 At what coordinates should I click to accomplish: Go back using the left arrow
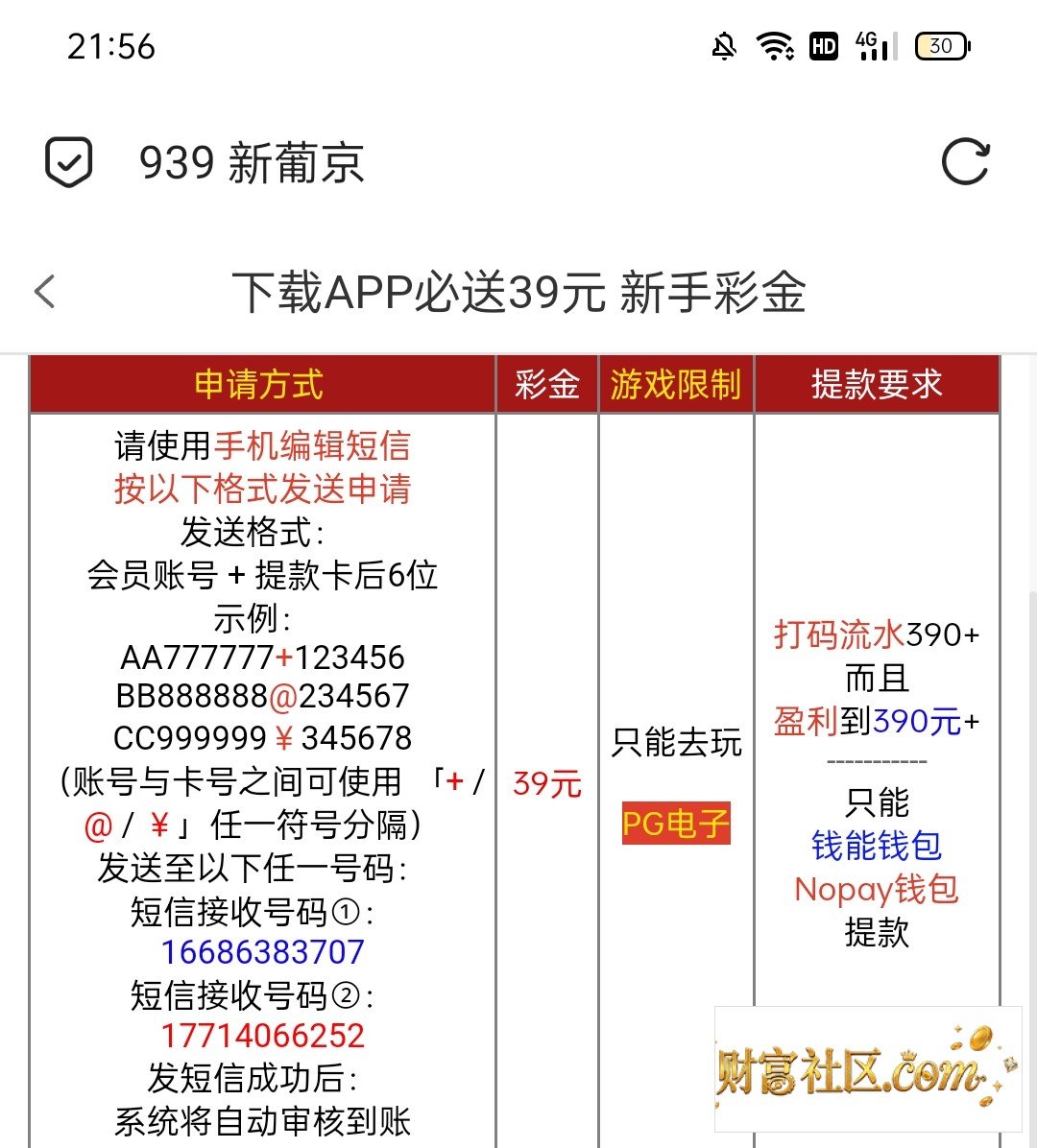click(45, 292)
